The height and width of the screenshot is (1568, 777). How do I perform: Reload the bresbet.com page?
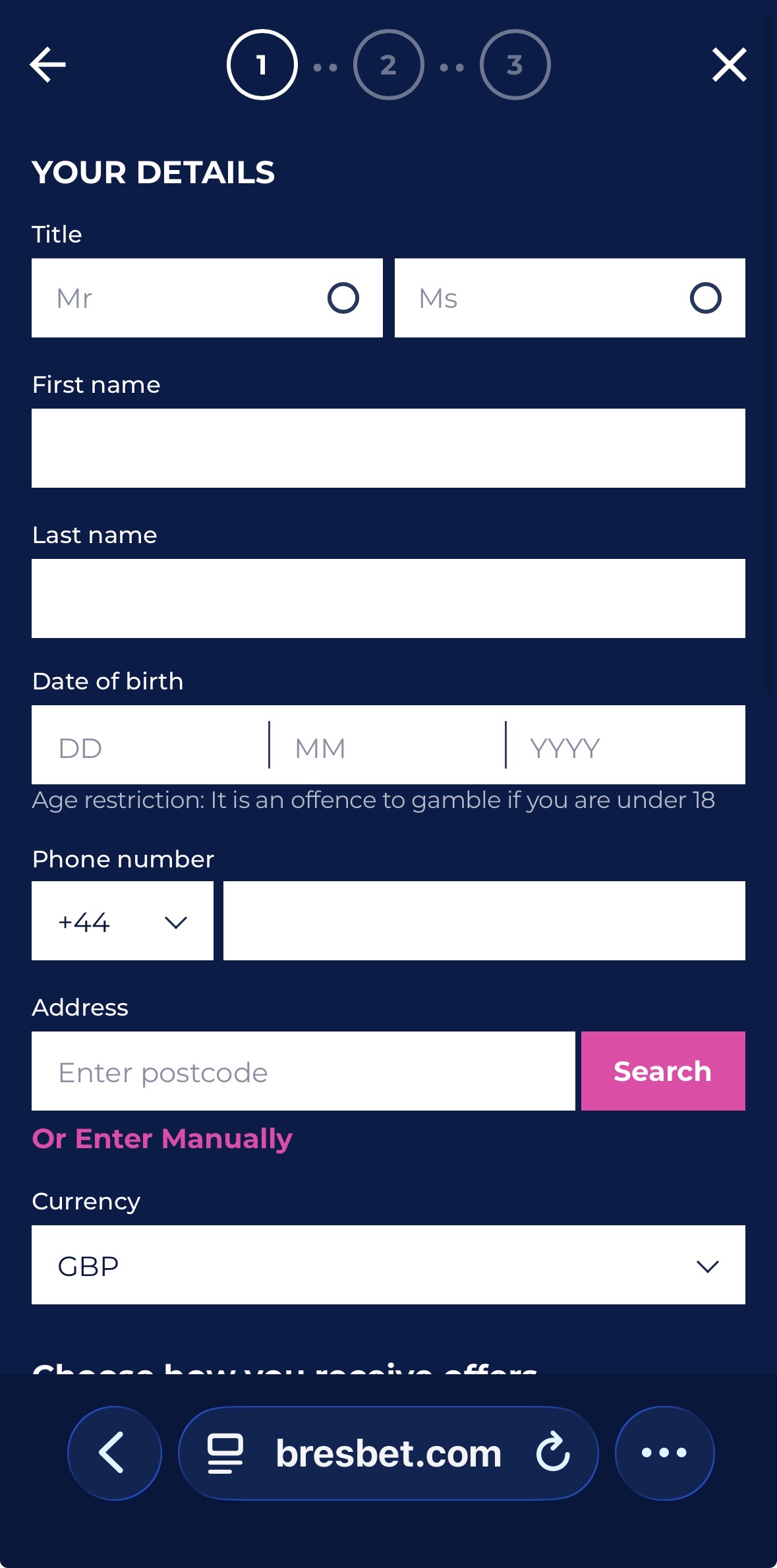point(552,1452)
